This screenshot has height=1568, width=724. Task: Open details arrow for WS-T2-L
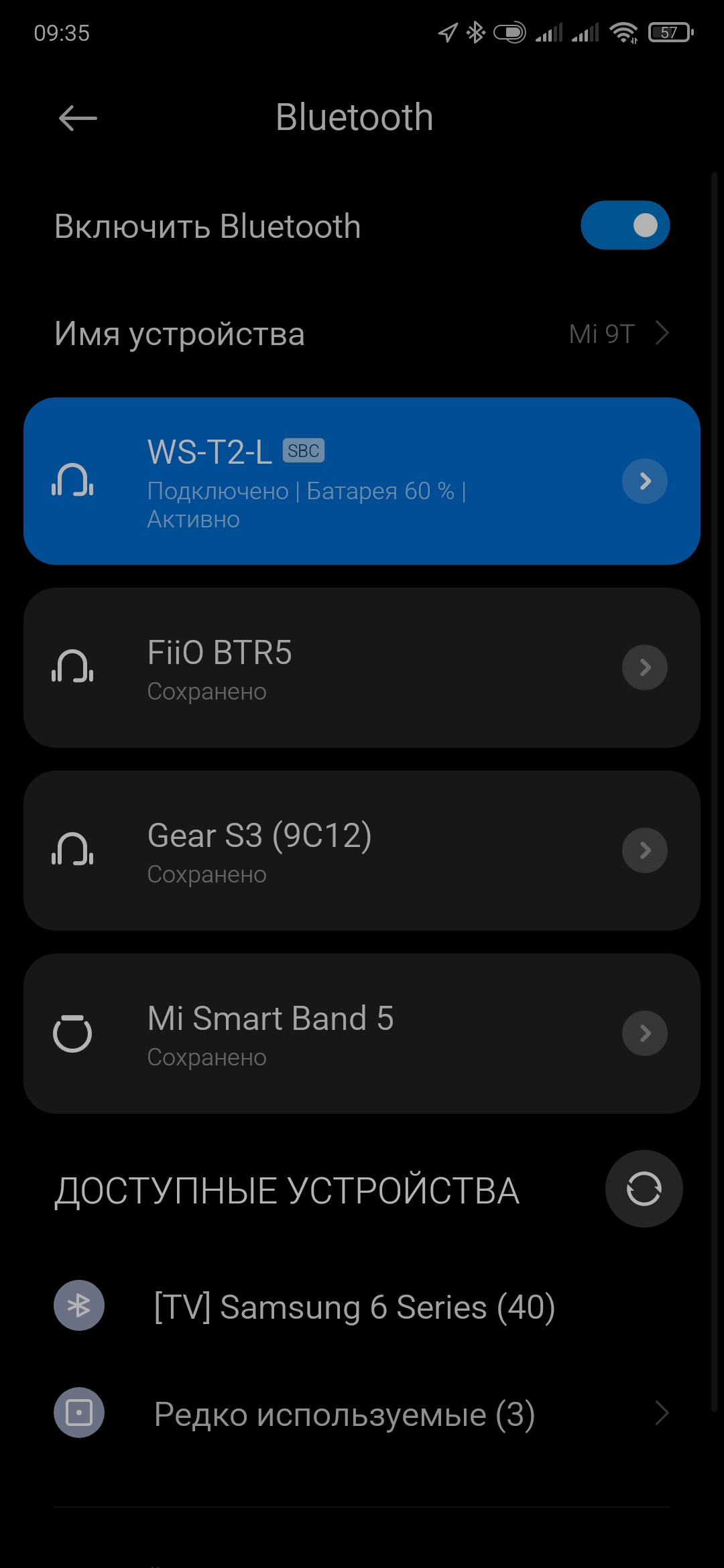(644, 481)
